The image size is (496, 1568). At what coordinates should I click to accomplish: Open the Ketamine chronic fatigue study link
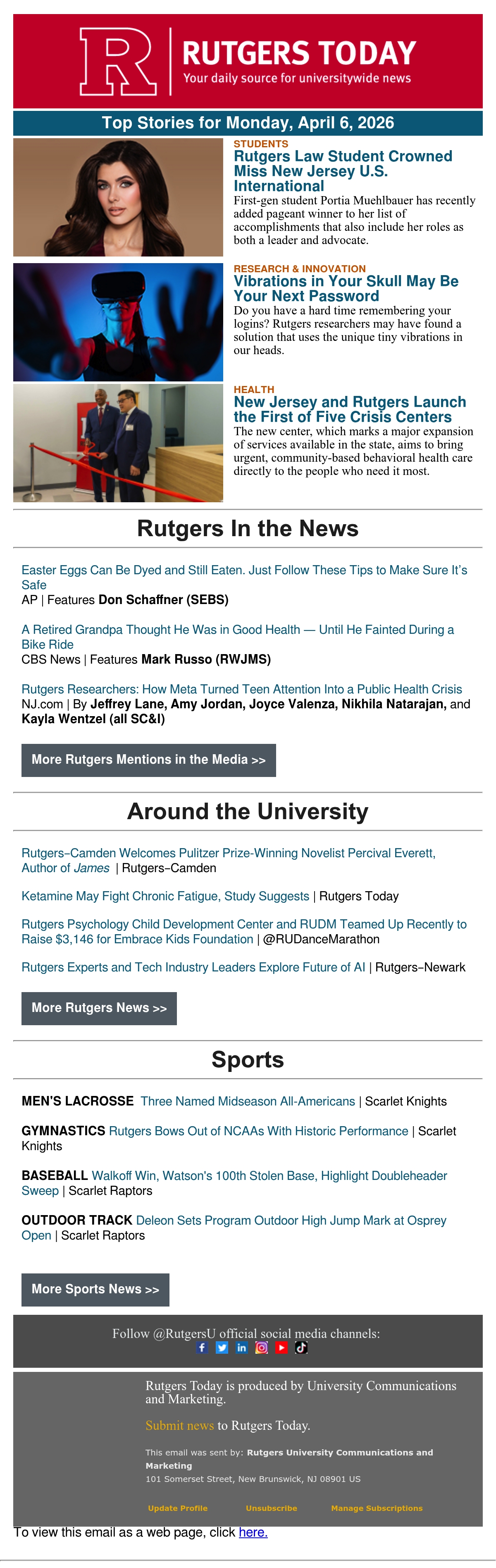tap(165, 896)
